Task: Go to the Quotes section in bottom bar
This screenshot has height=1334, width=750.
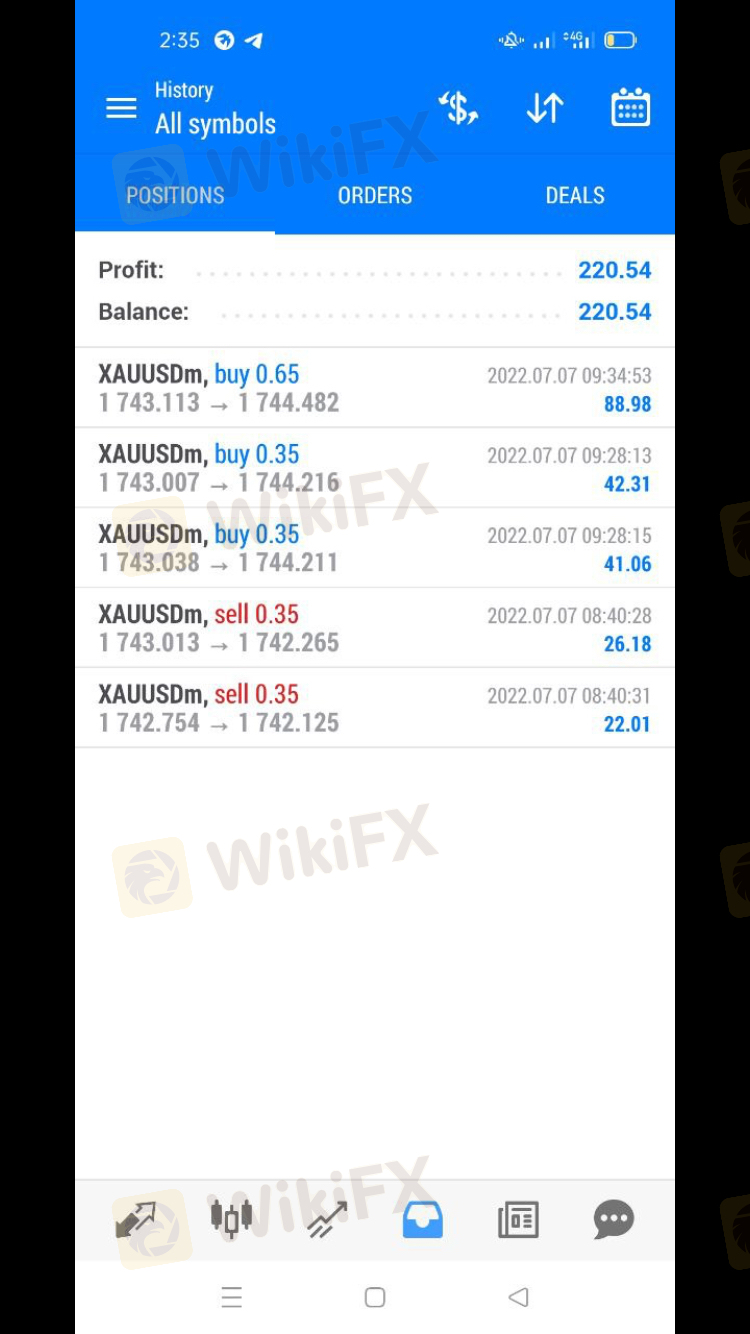Action: click(136, 1220)
